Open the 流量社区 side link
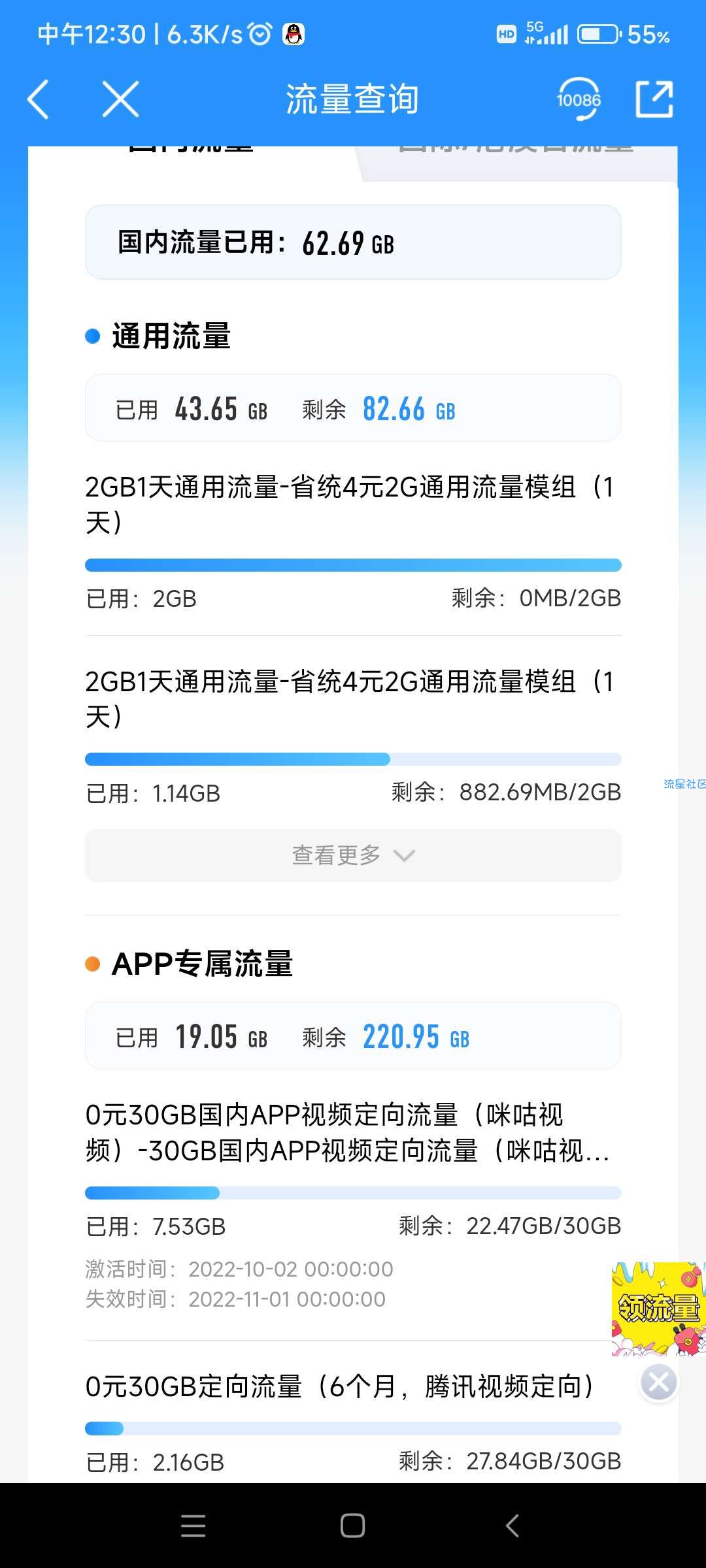706x1568 pixels. [684, 784]
